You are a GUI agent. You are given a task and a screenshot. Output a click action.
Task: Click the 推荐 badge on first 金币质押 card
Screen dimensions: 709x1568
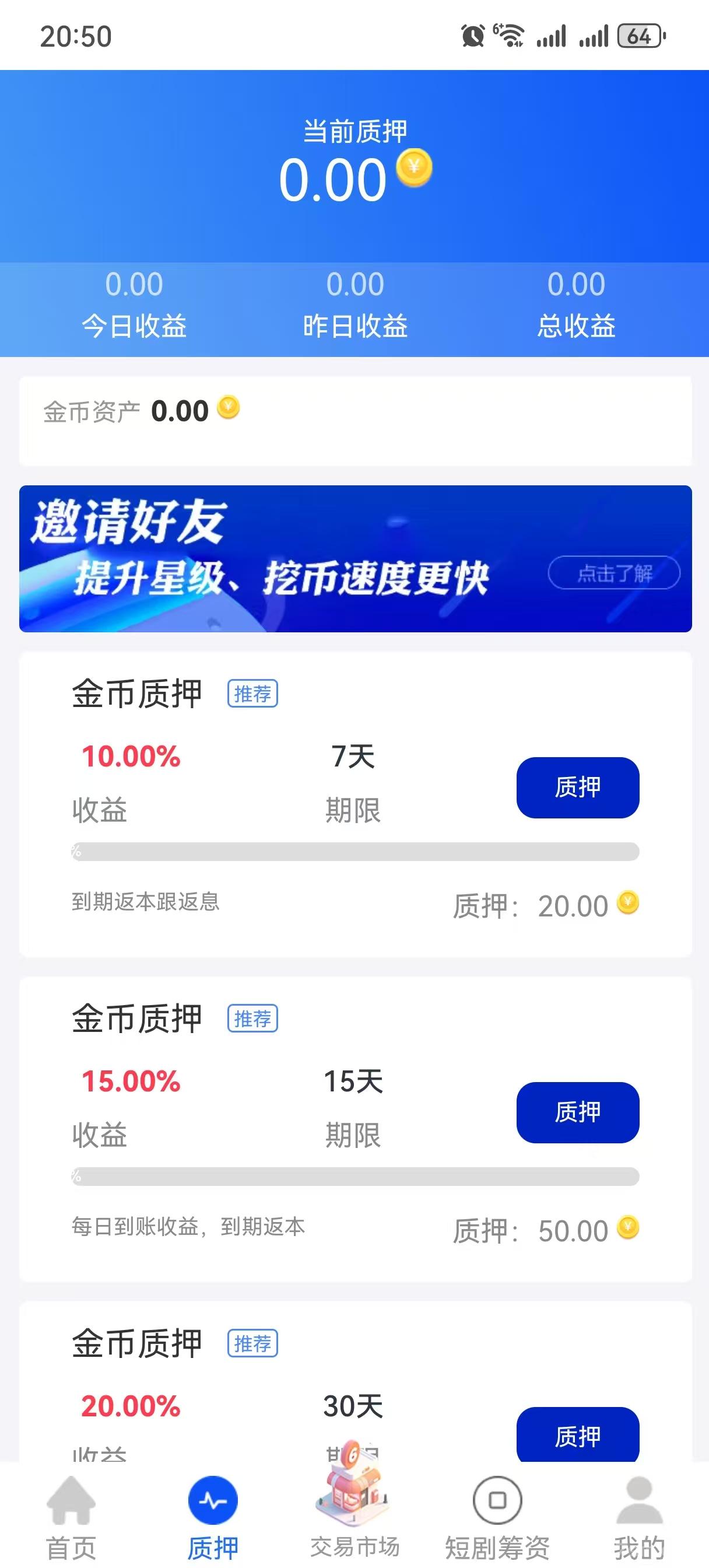tap(252, 694)
